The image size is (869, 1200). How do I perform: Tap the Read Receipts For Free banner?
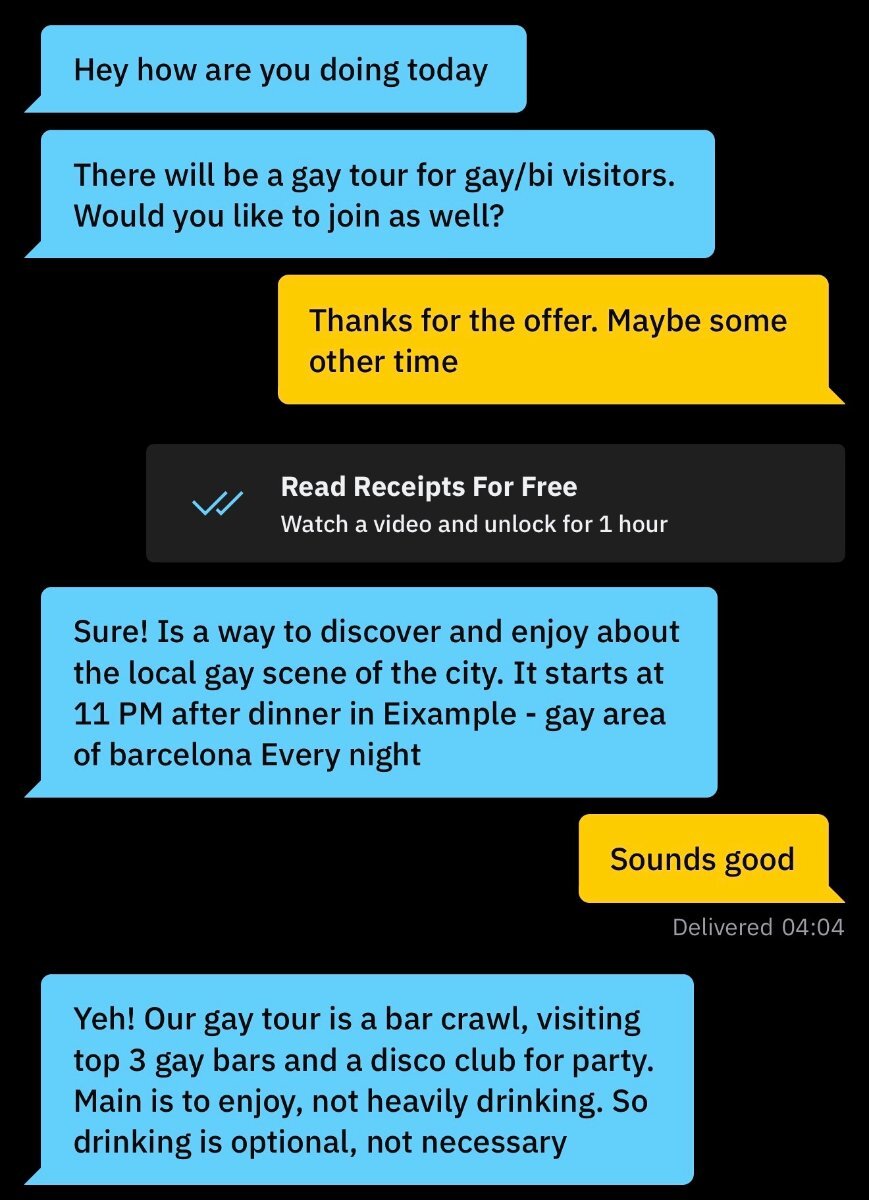coord(495,504)
